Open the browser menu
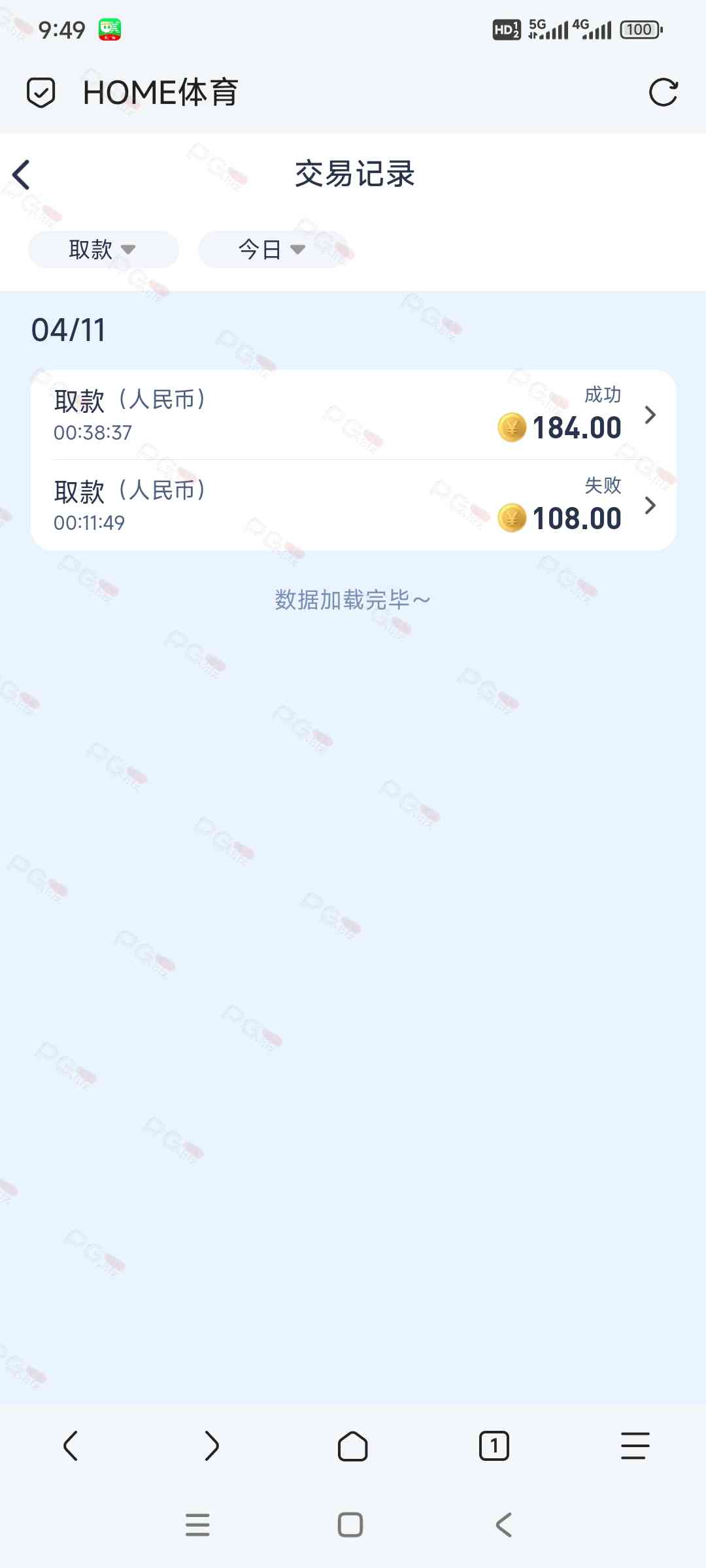The height and width of the screenshot is (1568, 706). [635, 1446]
